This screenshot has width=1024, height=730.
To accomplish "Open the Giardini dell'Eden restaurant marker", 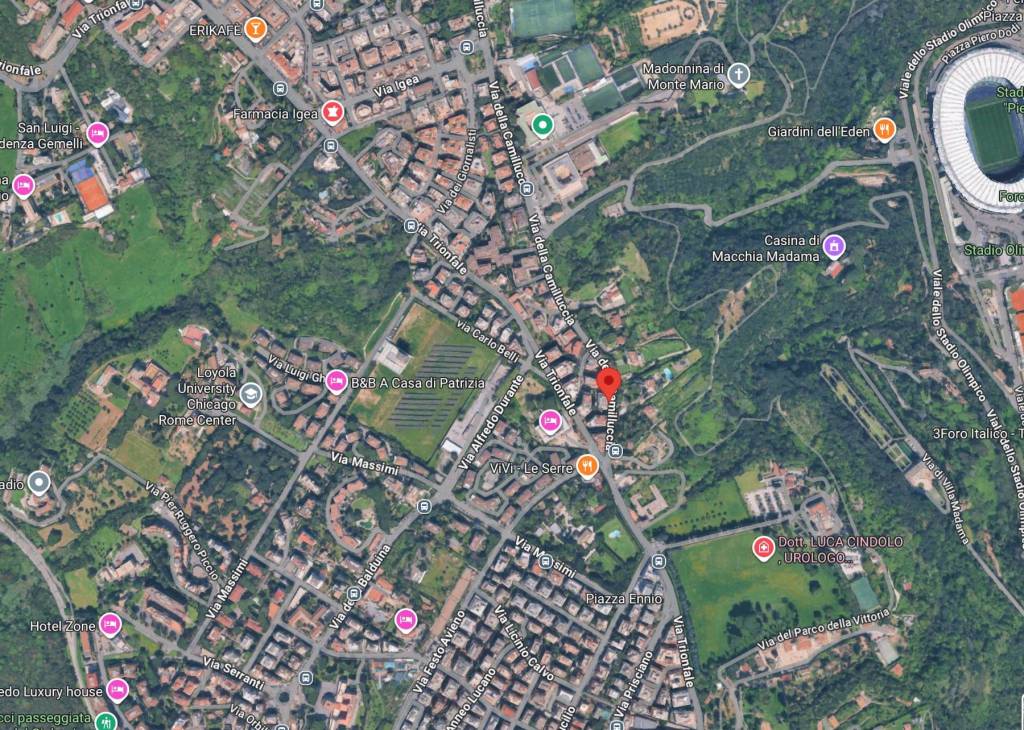I will click(x=883, y=129).
